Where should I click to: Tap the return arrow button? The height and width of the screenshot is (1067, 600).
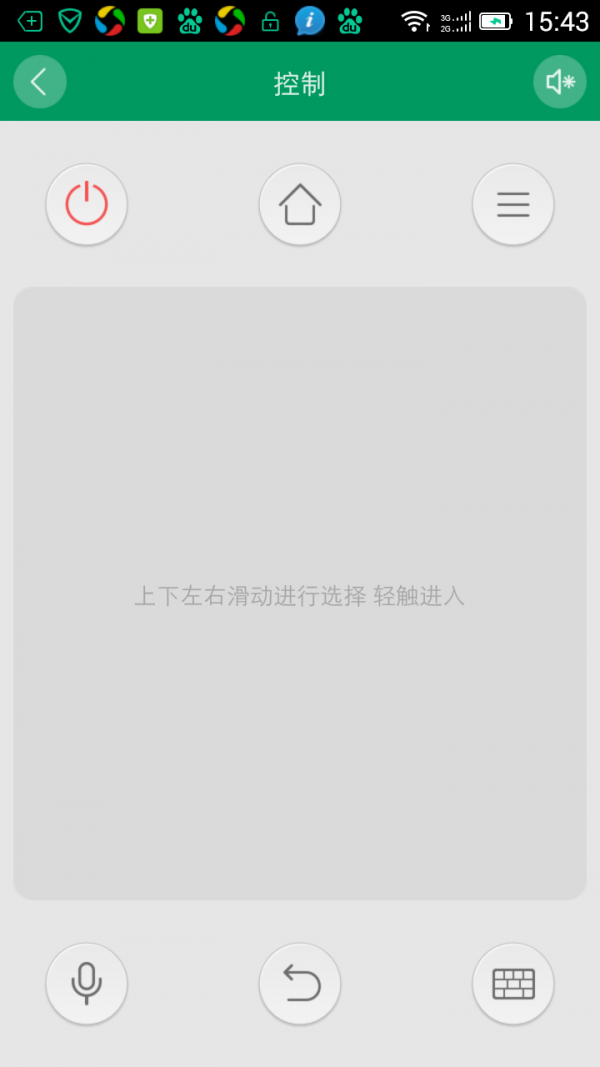point(300,984)
